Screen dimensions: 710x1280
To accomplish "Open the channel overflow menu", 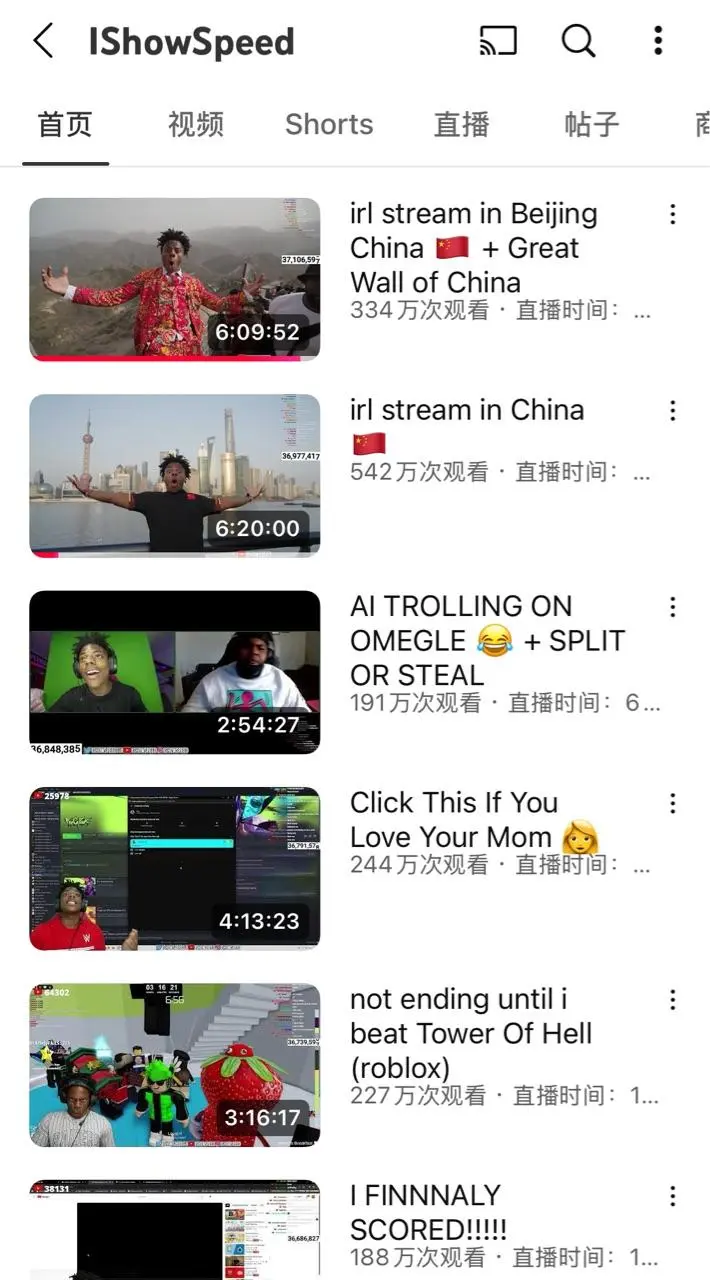I will click(658, 41).
